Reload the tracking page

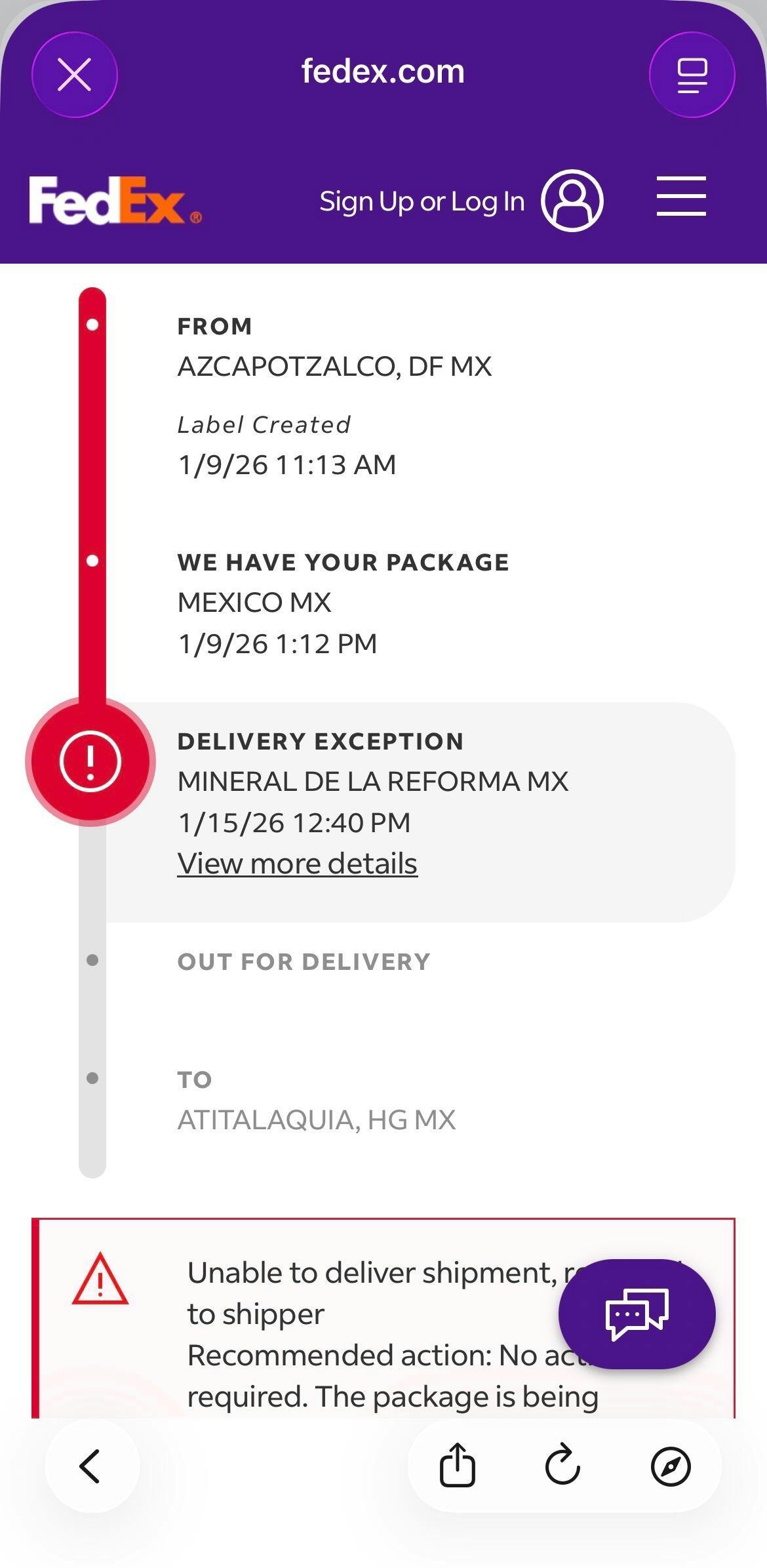pos(563,1466)
